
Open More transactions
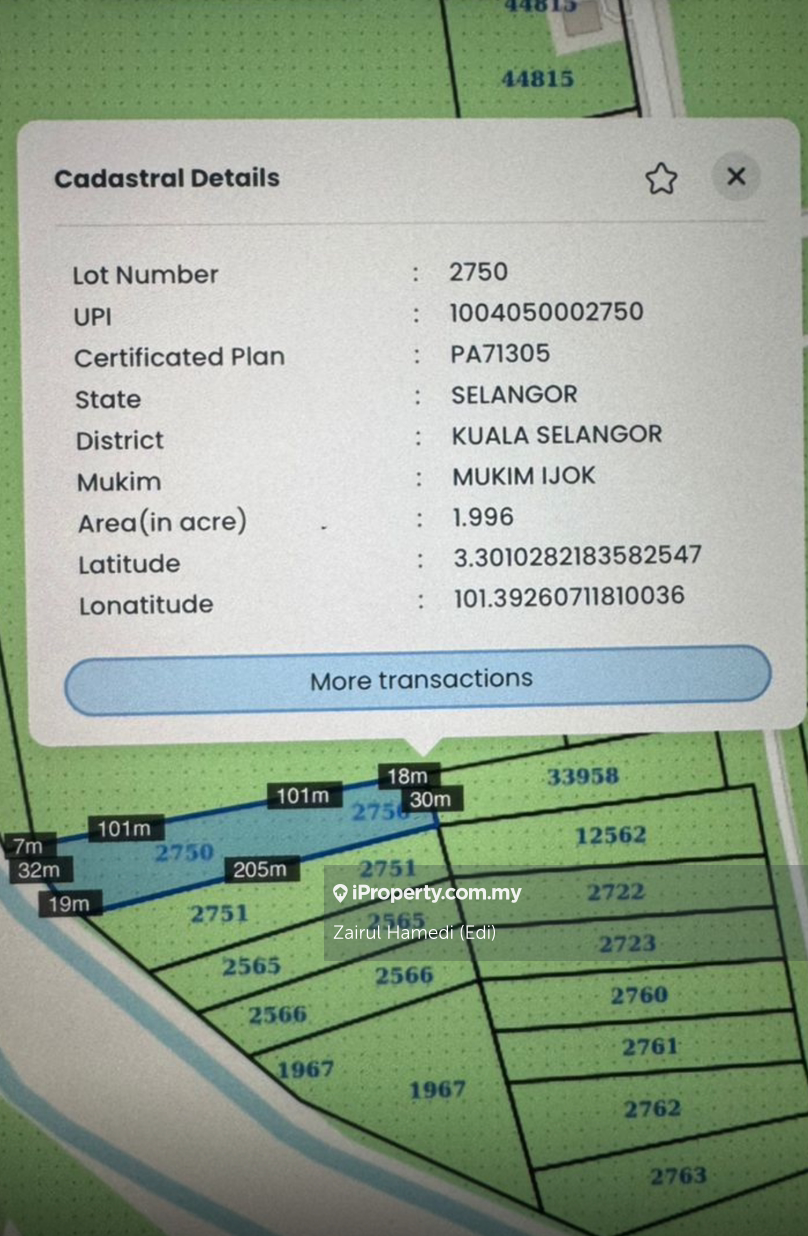(418, 680)
